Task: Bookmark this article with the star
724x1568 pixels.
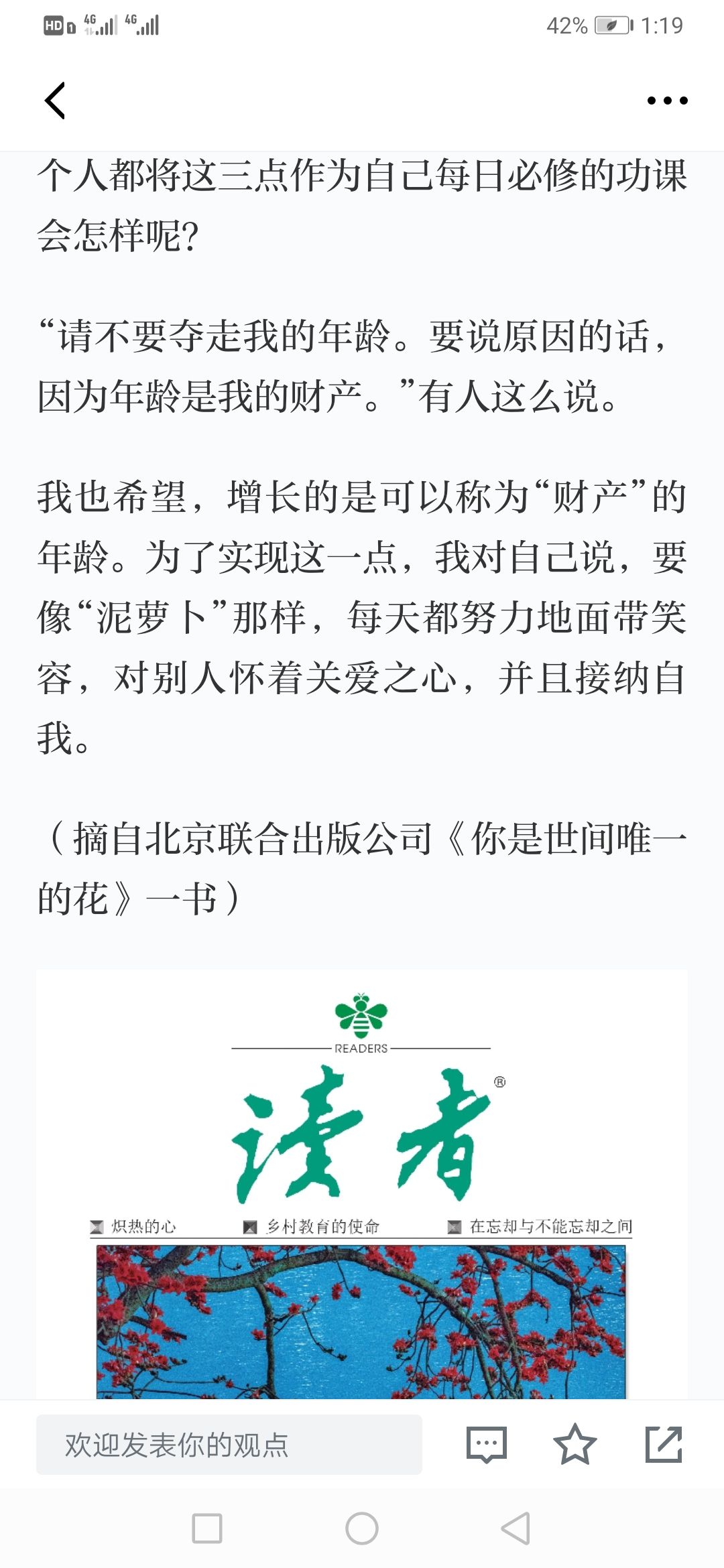Action: coord(575,1445)
